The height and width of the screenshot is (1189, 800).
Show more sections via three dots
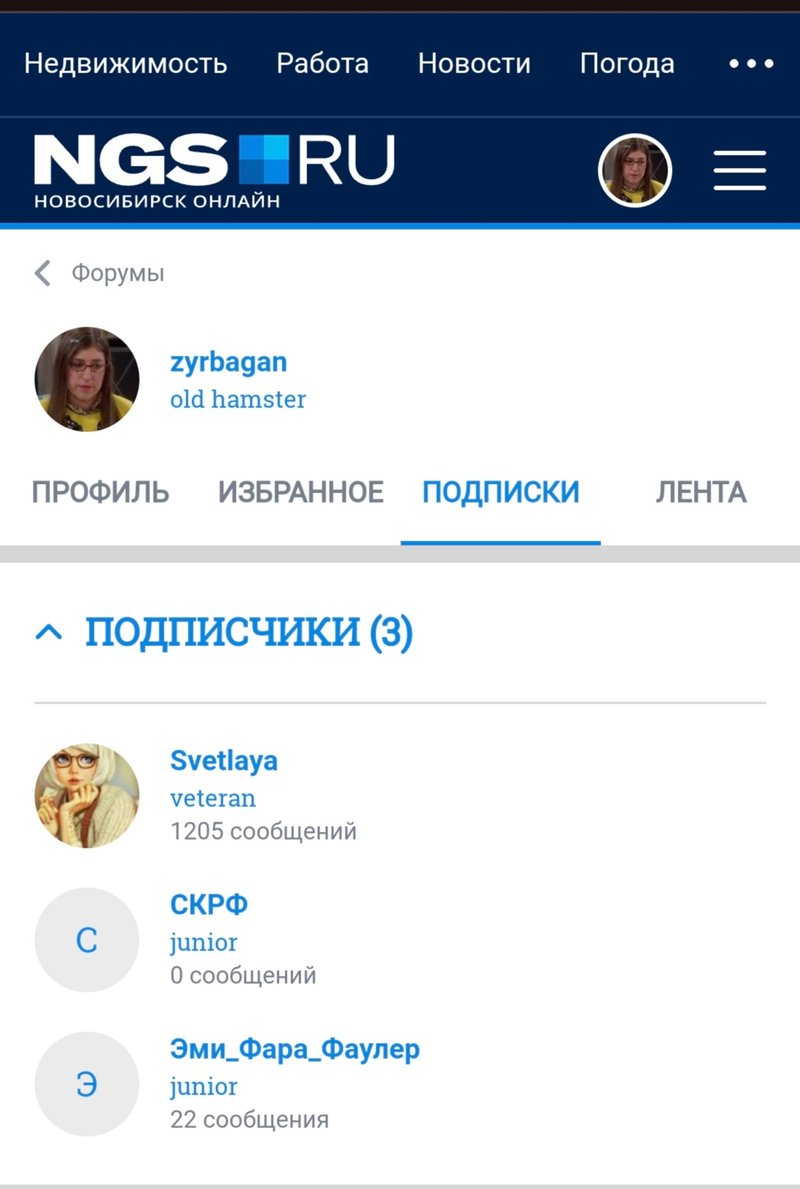coord(751,64)
